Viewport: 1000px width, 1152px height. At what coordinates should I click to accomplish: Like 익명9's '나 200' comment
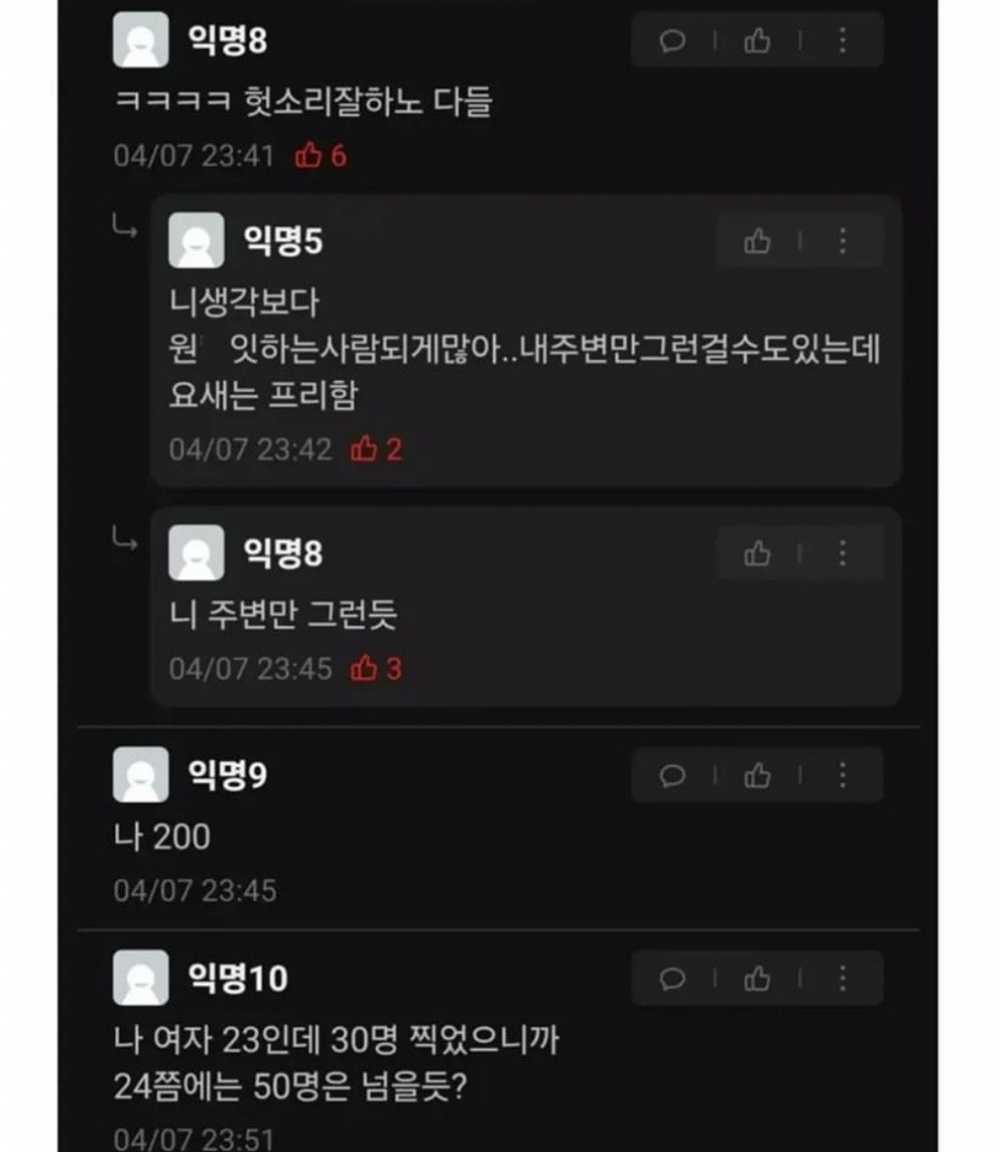(757, 775)
